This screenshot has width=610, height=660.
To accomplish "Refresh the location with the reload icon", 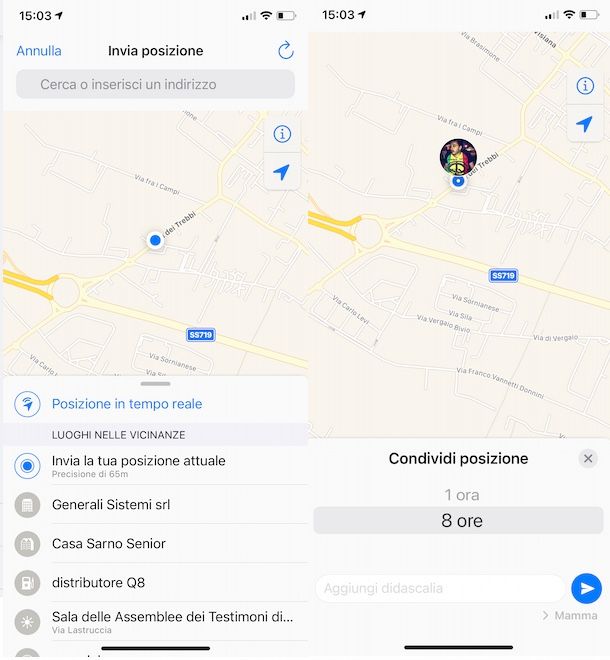I will (285, 51).
